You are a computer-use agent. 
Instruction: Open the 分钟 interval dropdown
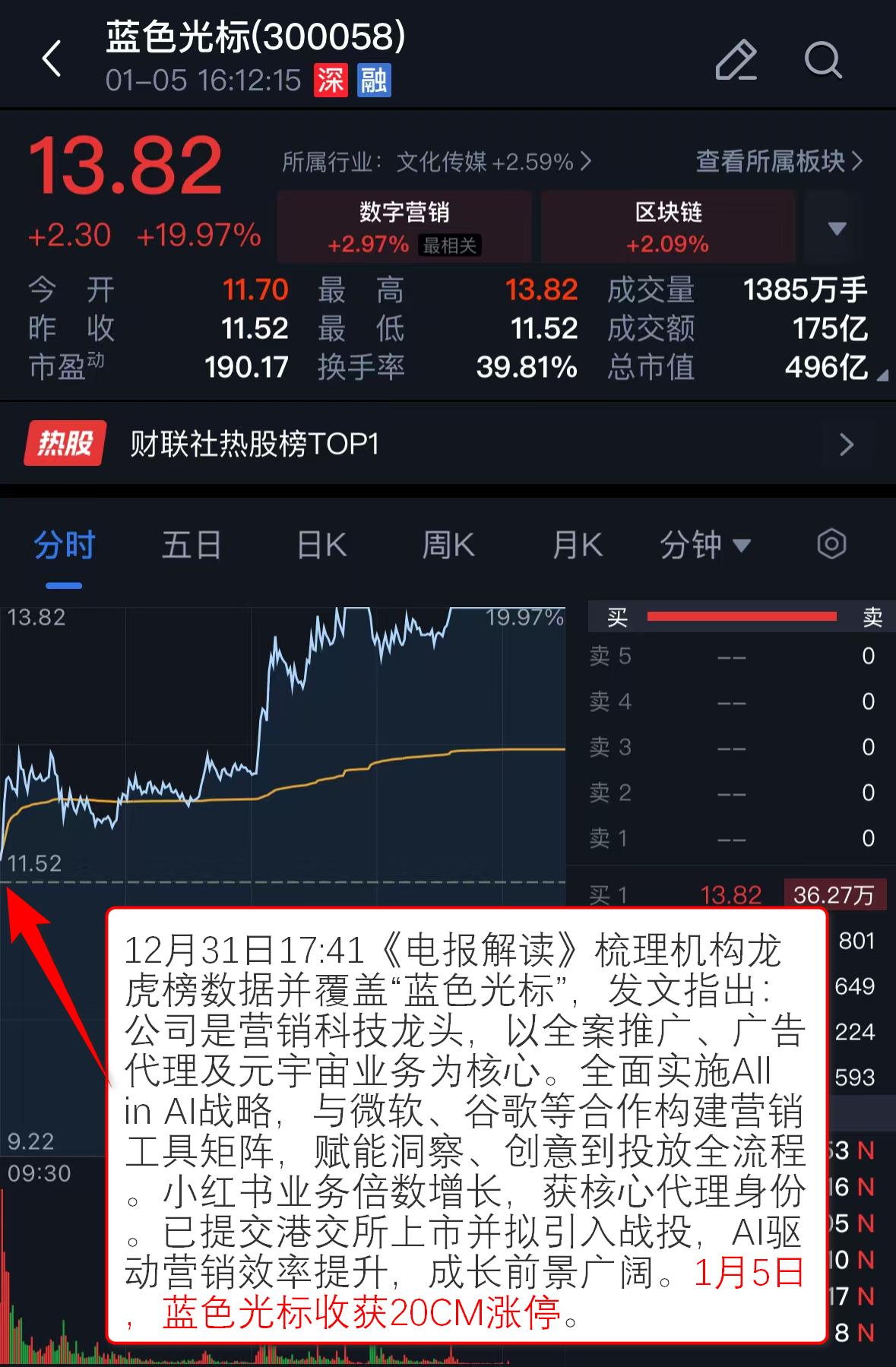tap(704, 546)
